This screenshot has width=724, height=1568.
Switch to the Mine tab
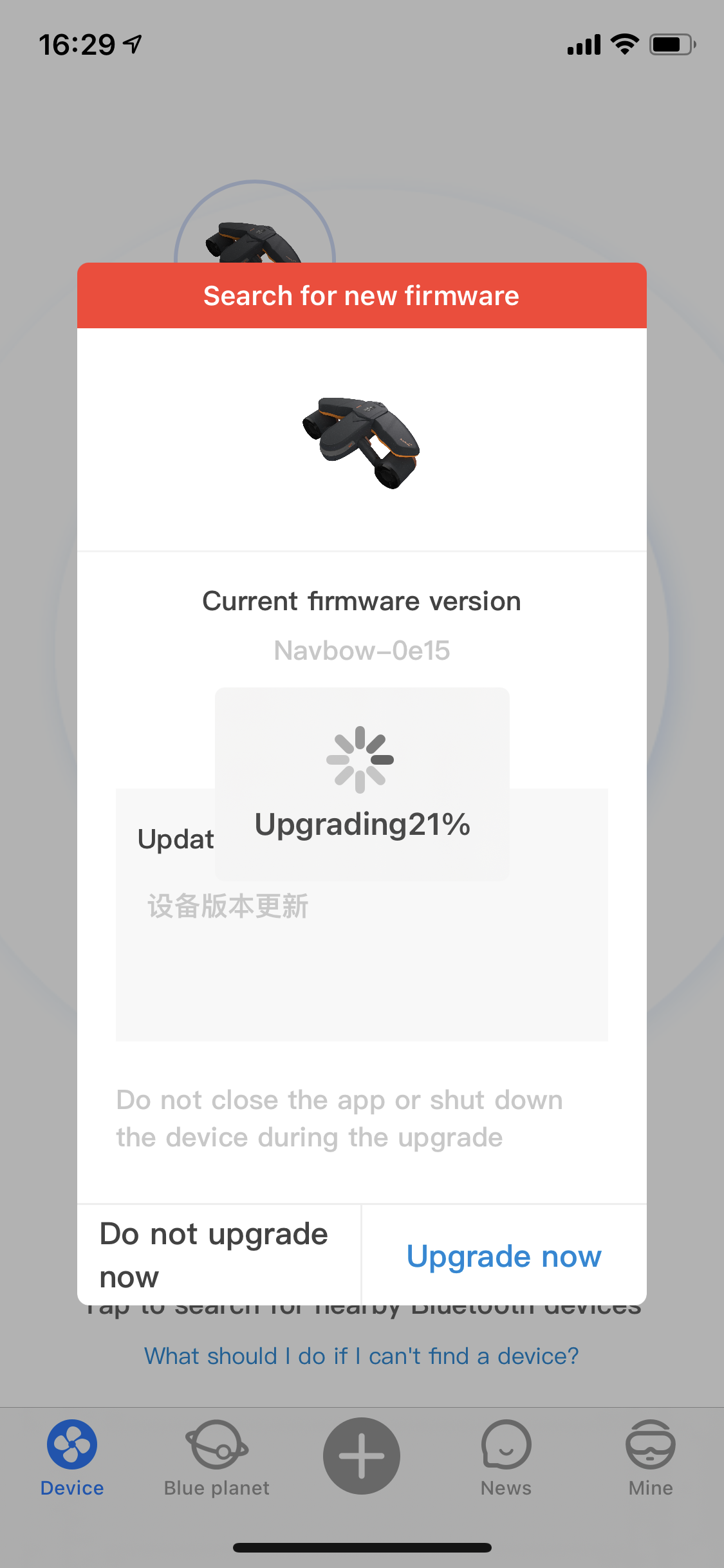pos(650,1458)
